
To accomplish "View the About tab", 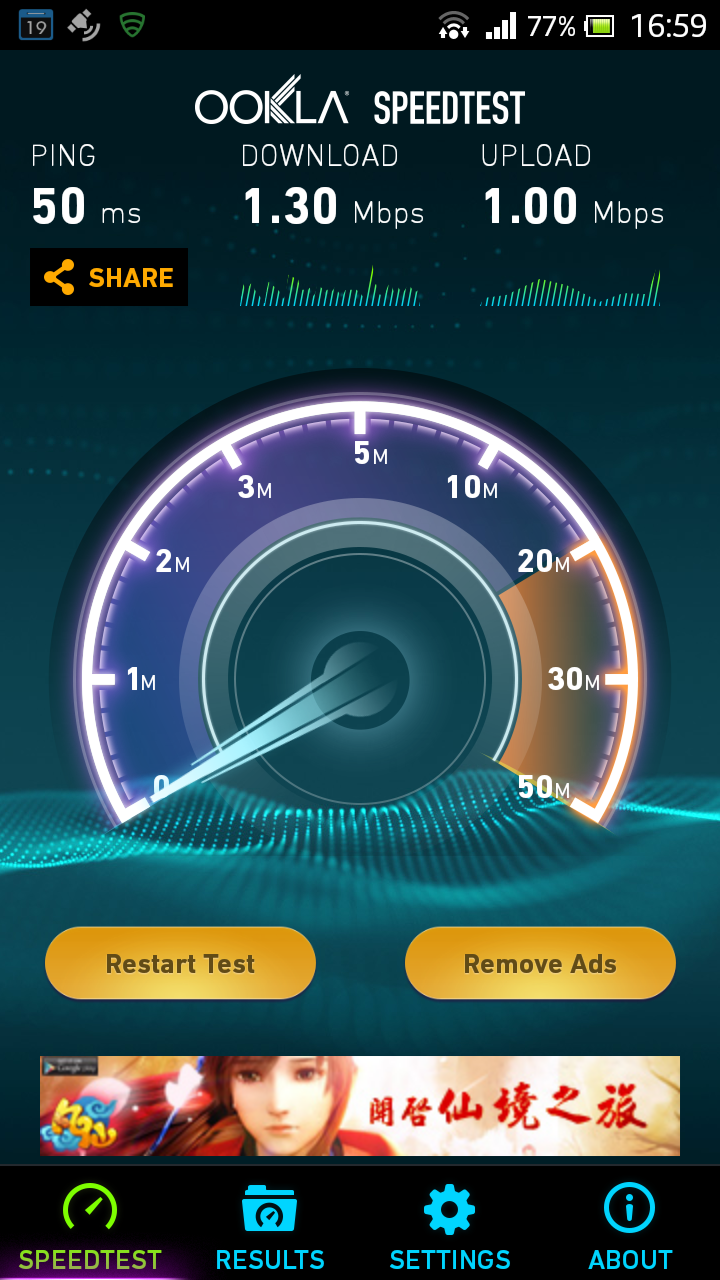I will click(630, 1225).
